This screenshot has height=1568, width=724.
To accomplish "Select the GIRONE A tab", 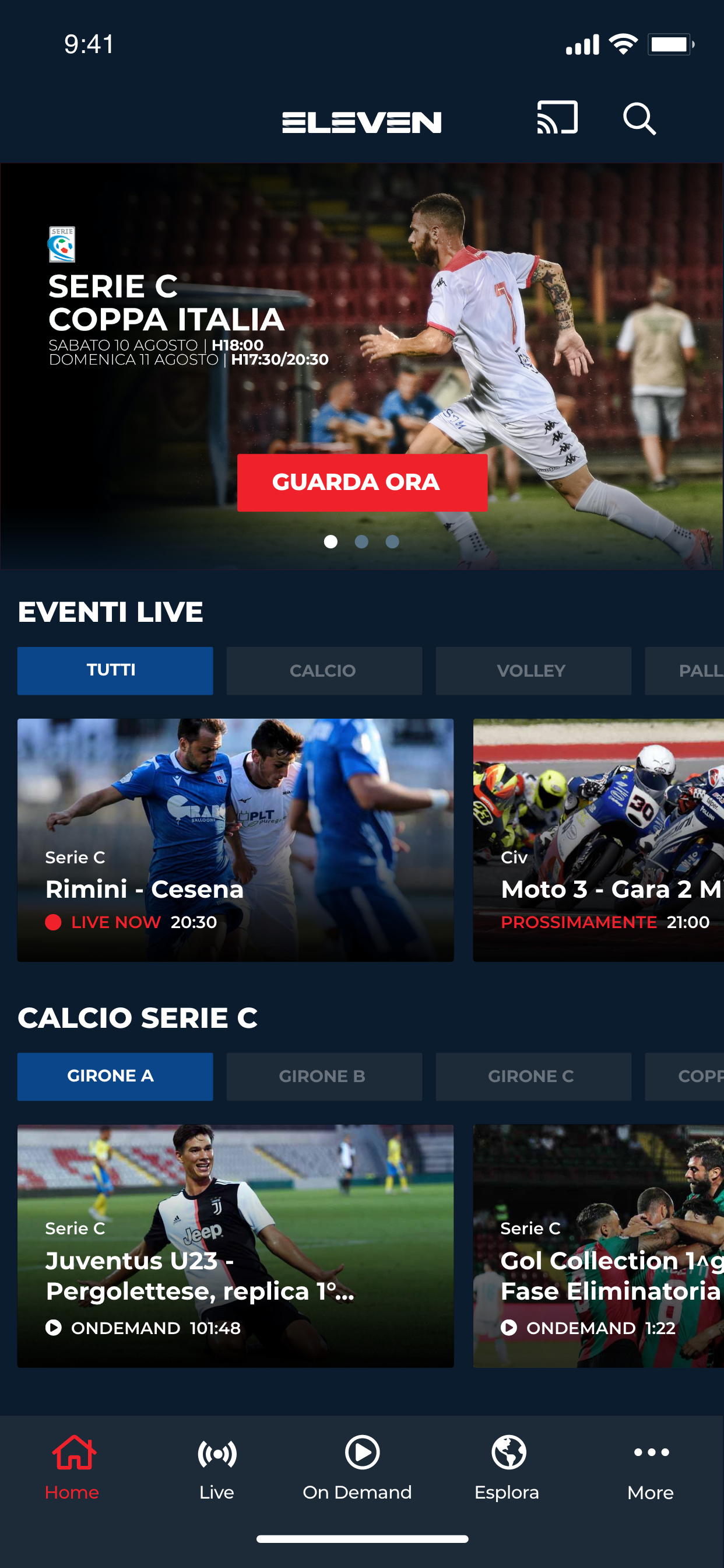I will coord(115,1077).
